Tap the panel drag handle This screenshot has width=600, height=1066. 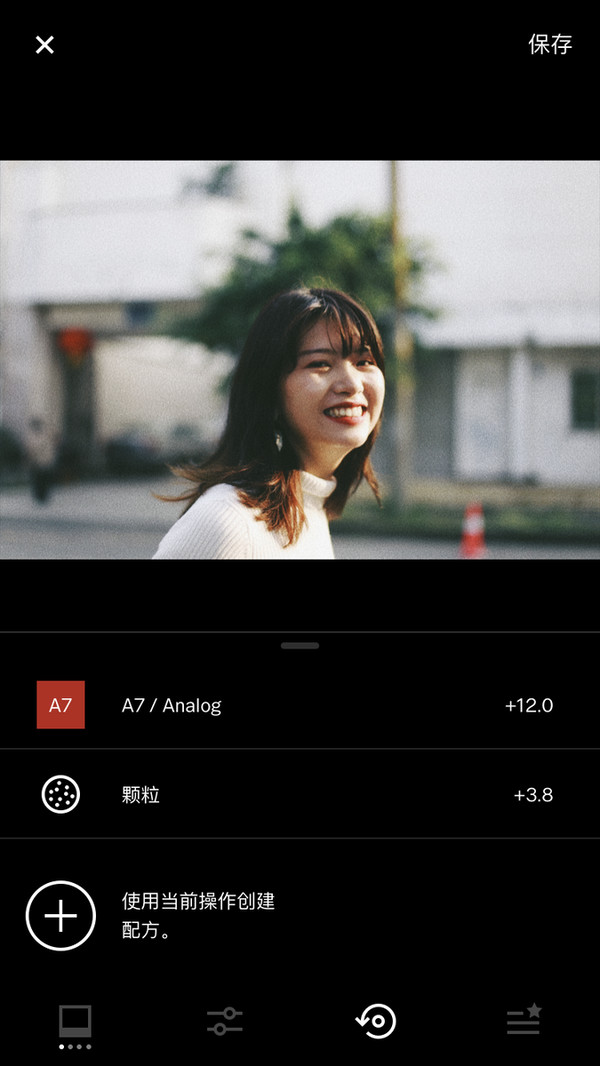[x=300, y=646]
